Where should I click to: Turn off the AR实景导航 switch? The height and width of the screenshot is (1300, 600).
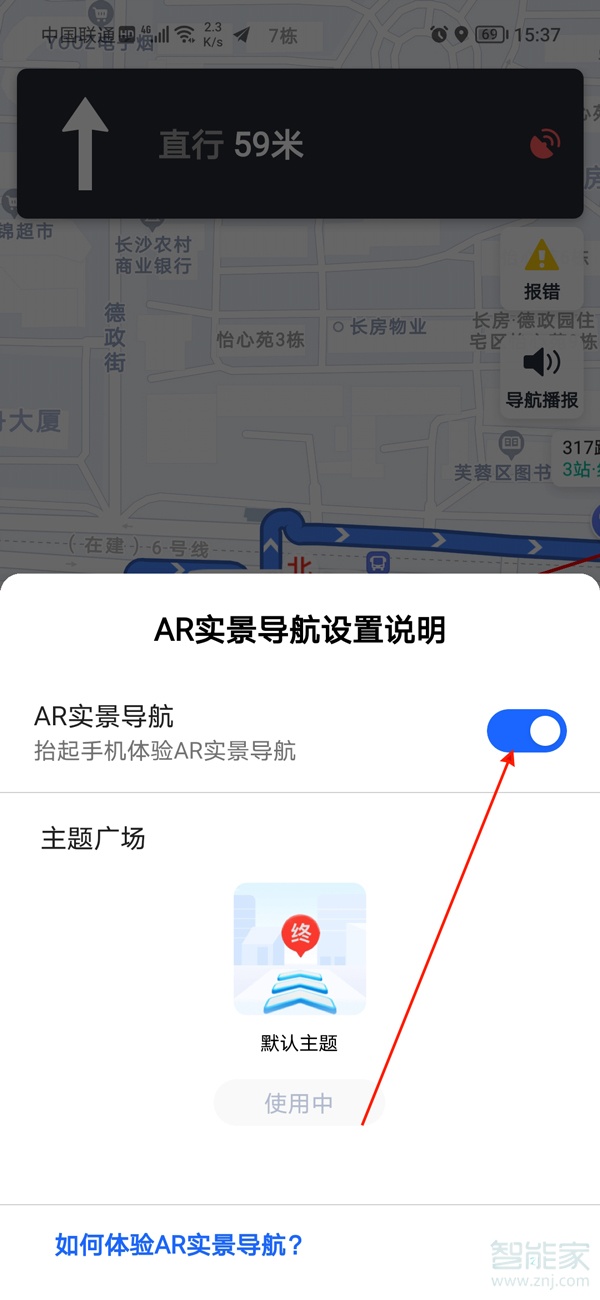[526, 731]
